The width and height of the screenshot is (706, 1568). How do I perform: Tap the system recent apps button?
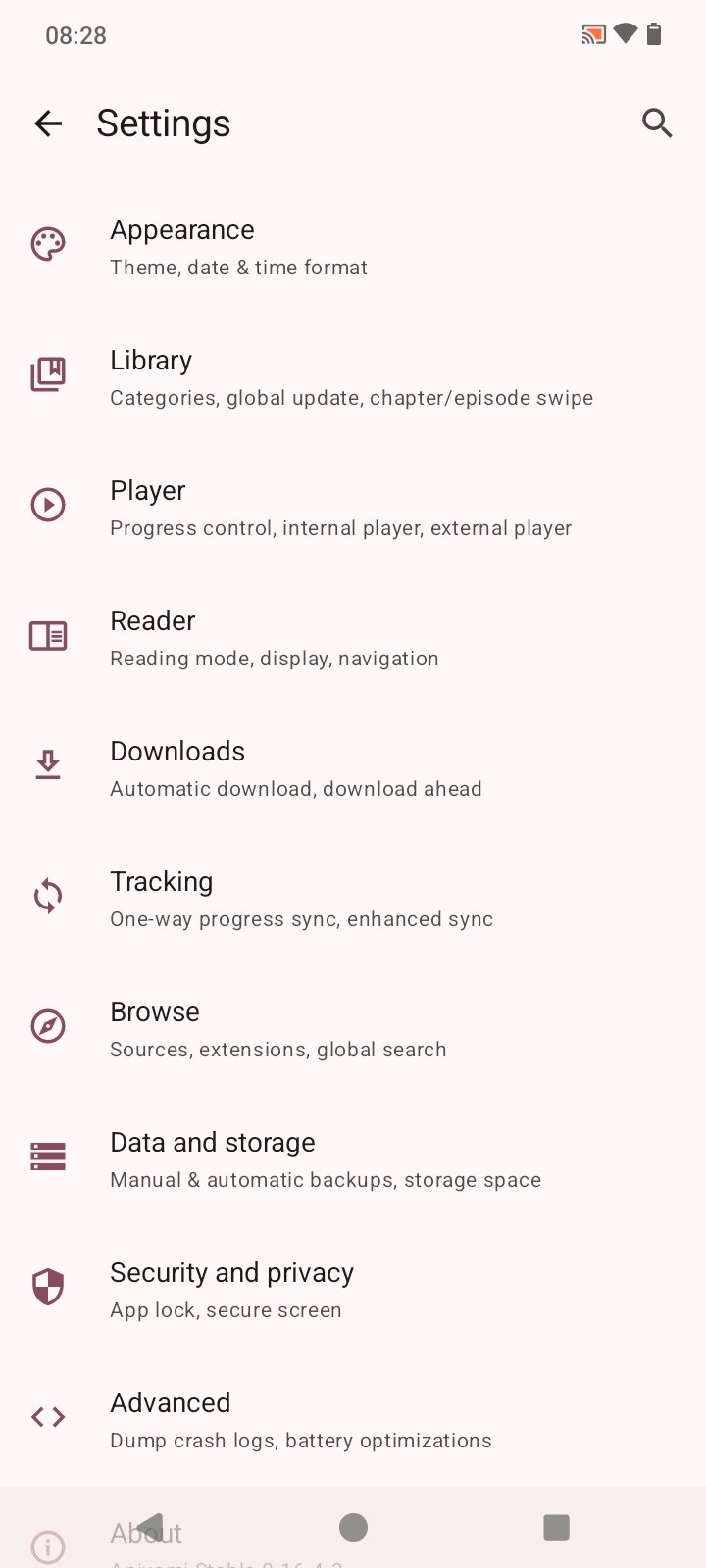click(x=556, y=1527)
